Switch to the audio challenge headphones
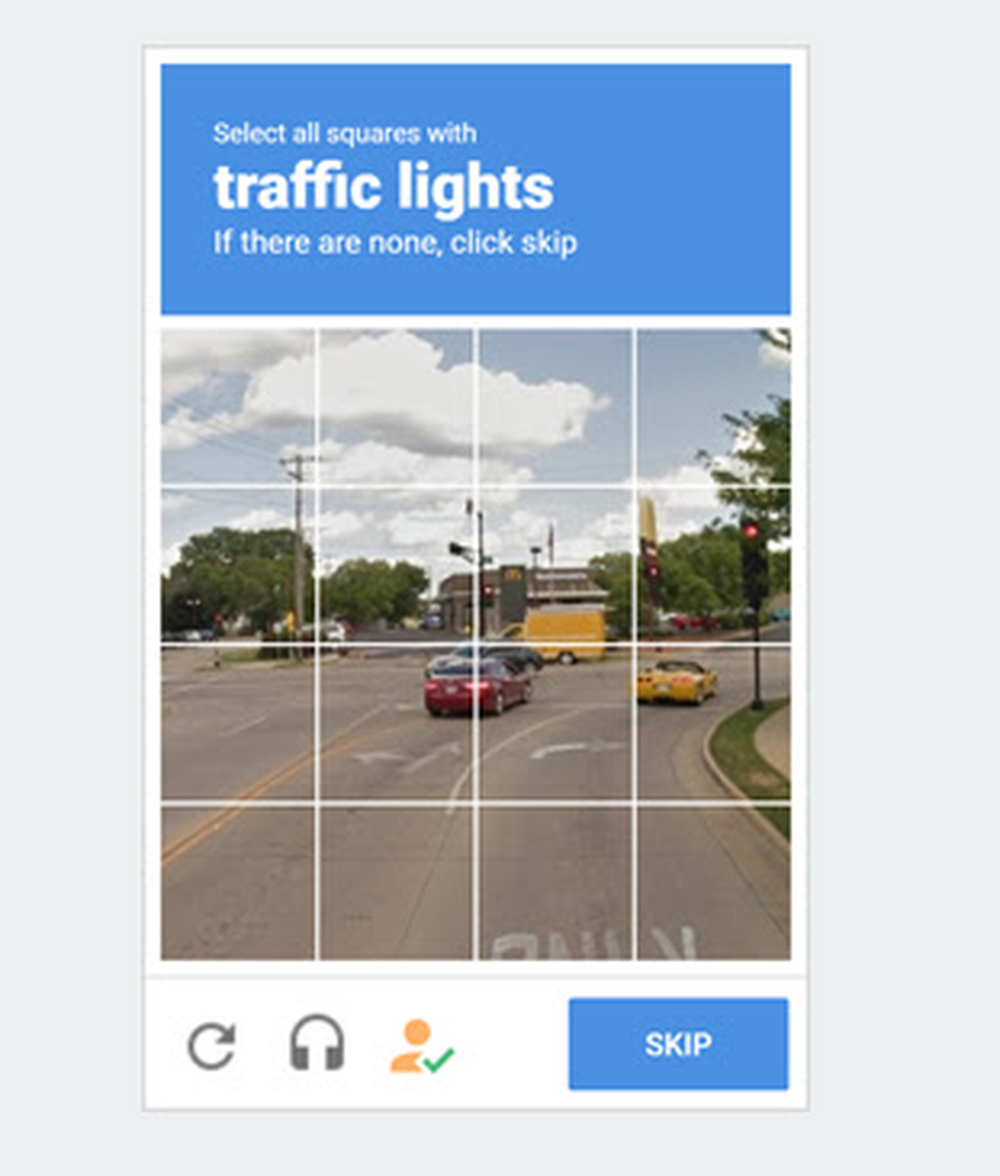 click(x=317, y=1044)
